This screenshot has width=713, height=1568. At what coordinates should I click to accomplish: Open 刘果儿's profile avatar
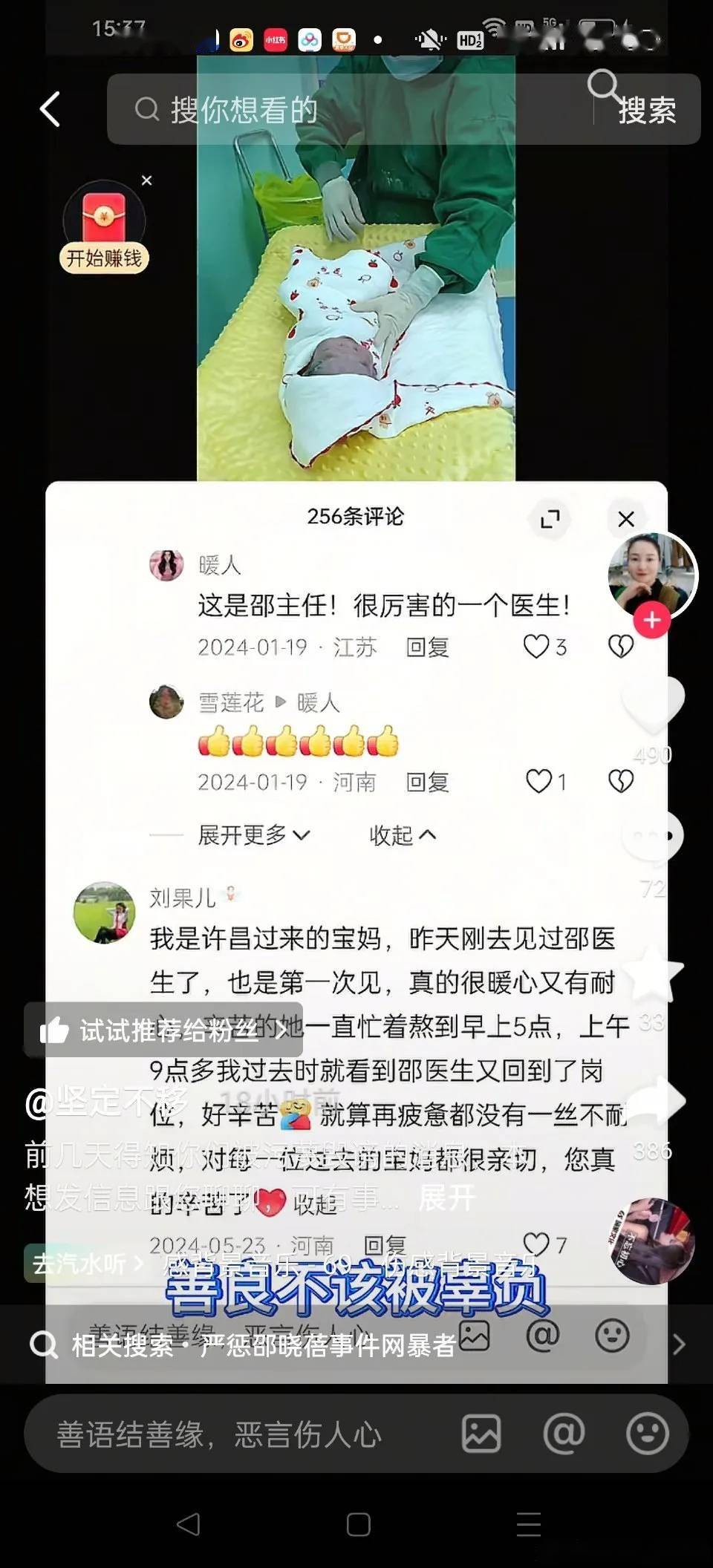click(104, 912)
